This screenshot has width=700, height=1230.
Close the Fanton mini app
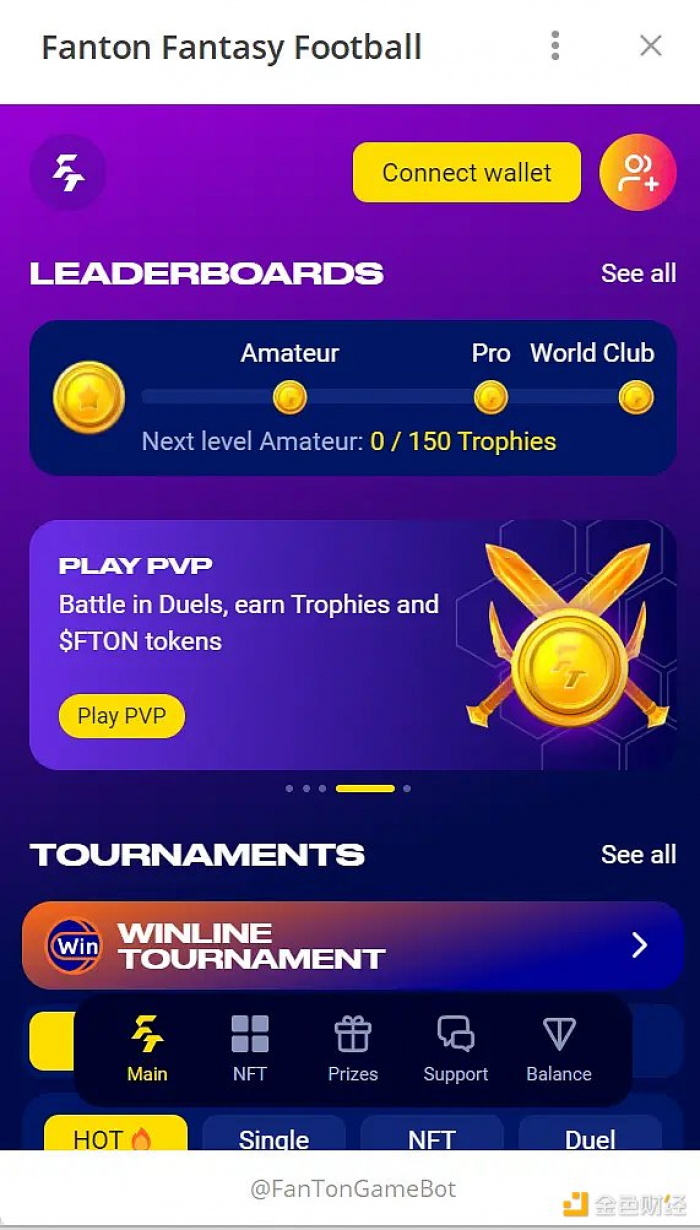(x=650, y=46)
